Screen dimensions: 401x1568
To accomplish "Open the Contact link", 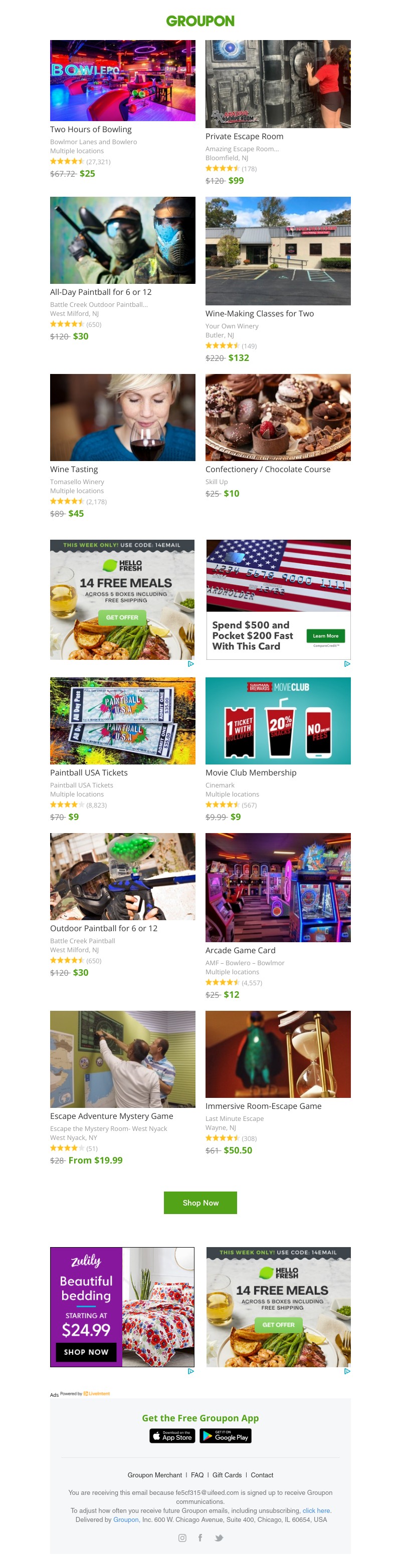I will [x=262, y=1475].
